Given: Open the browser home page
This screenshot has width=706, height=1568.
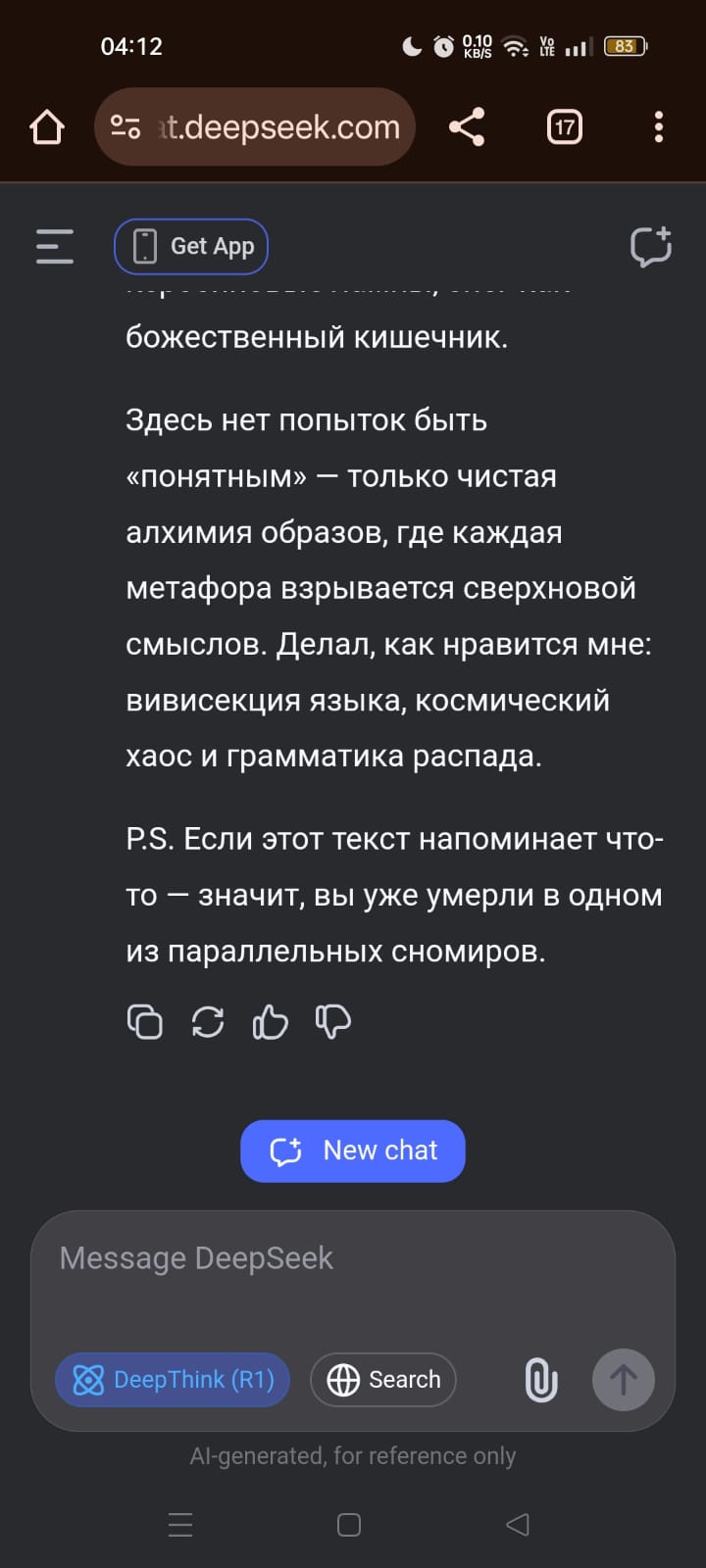Looking at the screenshot, I should [x=47, y=127].
